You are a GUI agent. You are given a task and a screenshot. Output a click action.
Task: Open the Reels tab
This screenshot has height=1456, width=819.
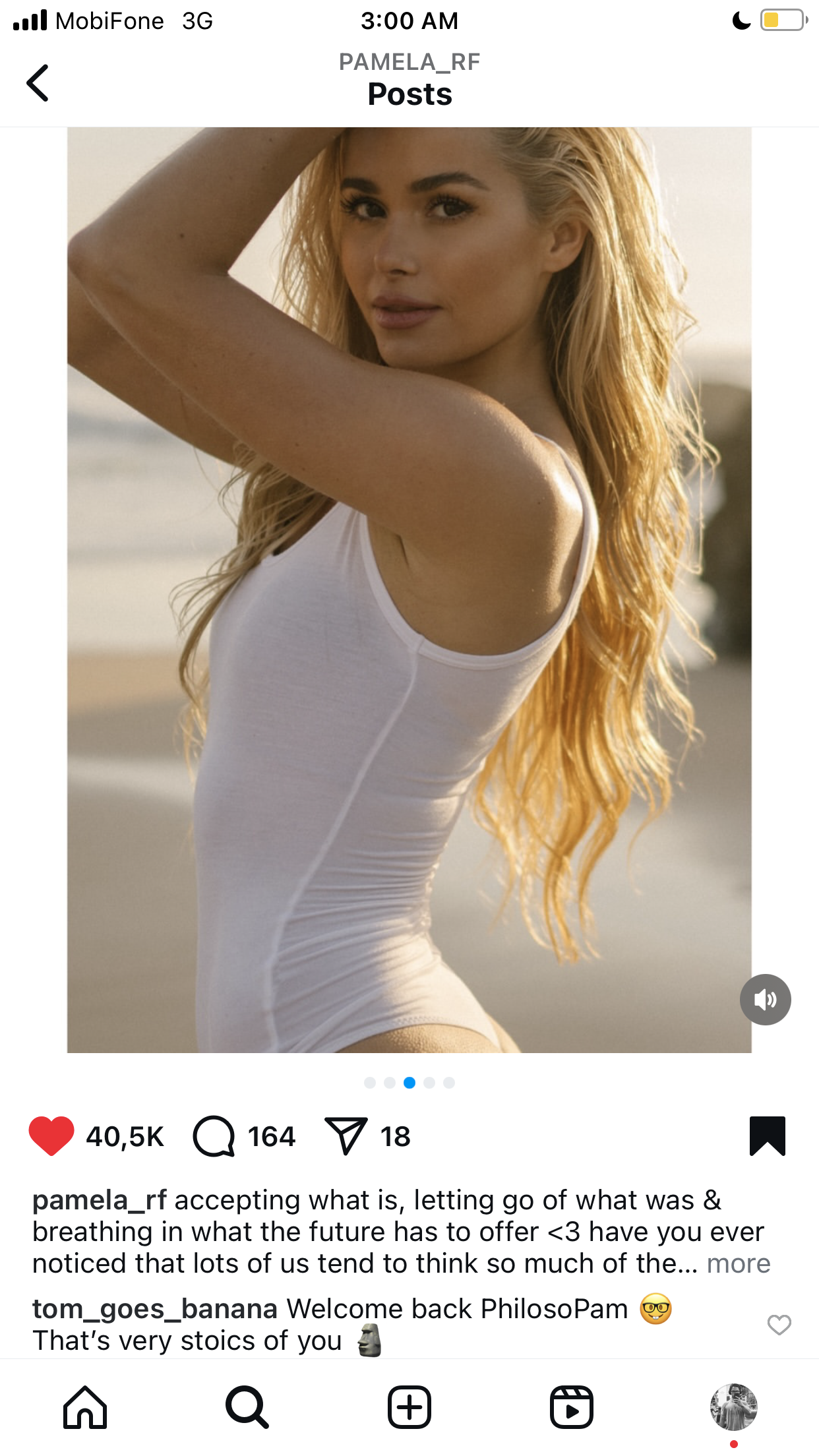[572, 1407]
